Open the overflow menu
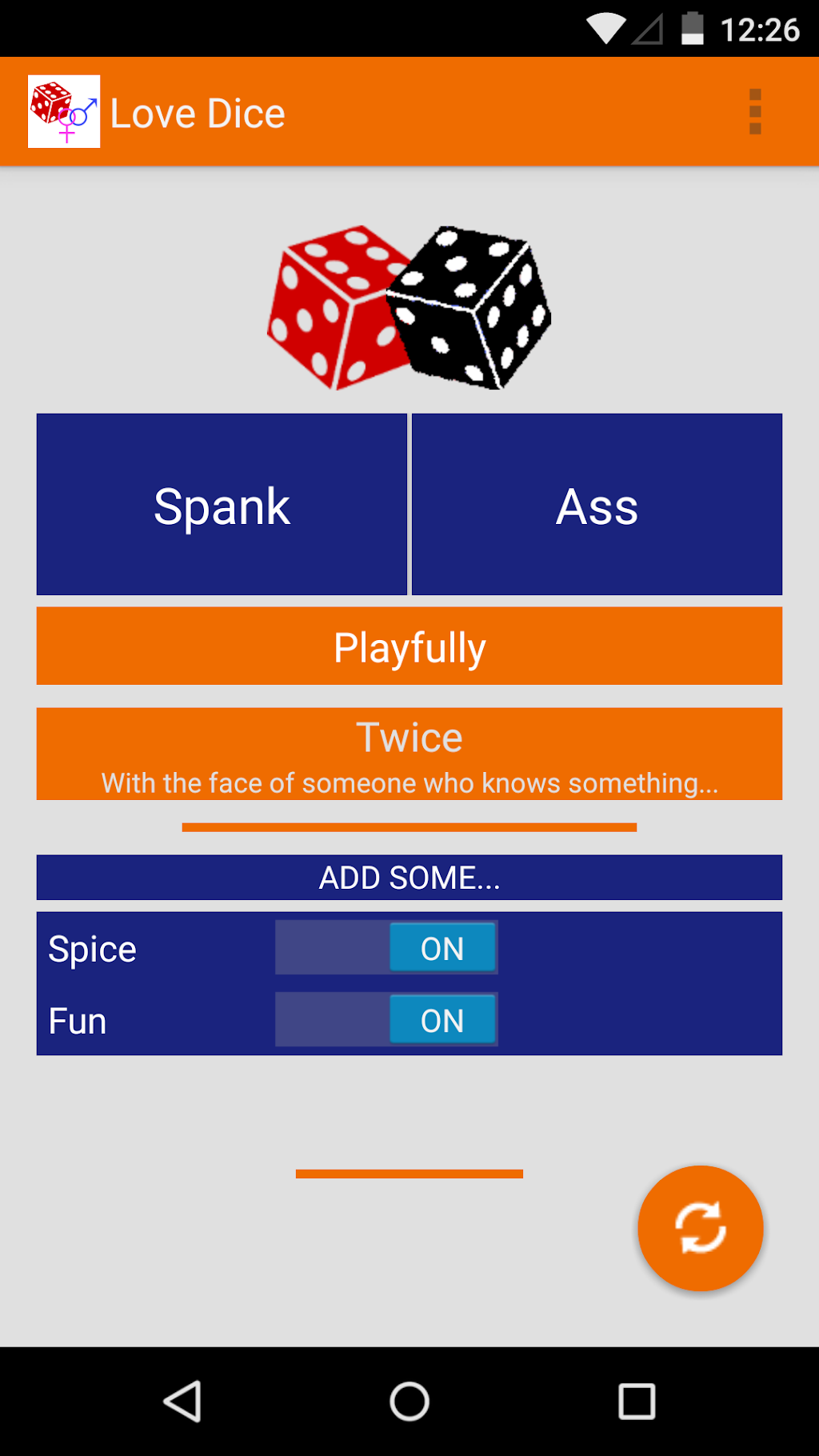Image resolution: width=819 pixels, height=1456 pixels. [754, 112]
